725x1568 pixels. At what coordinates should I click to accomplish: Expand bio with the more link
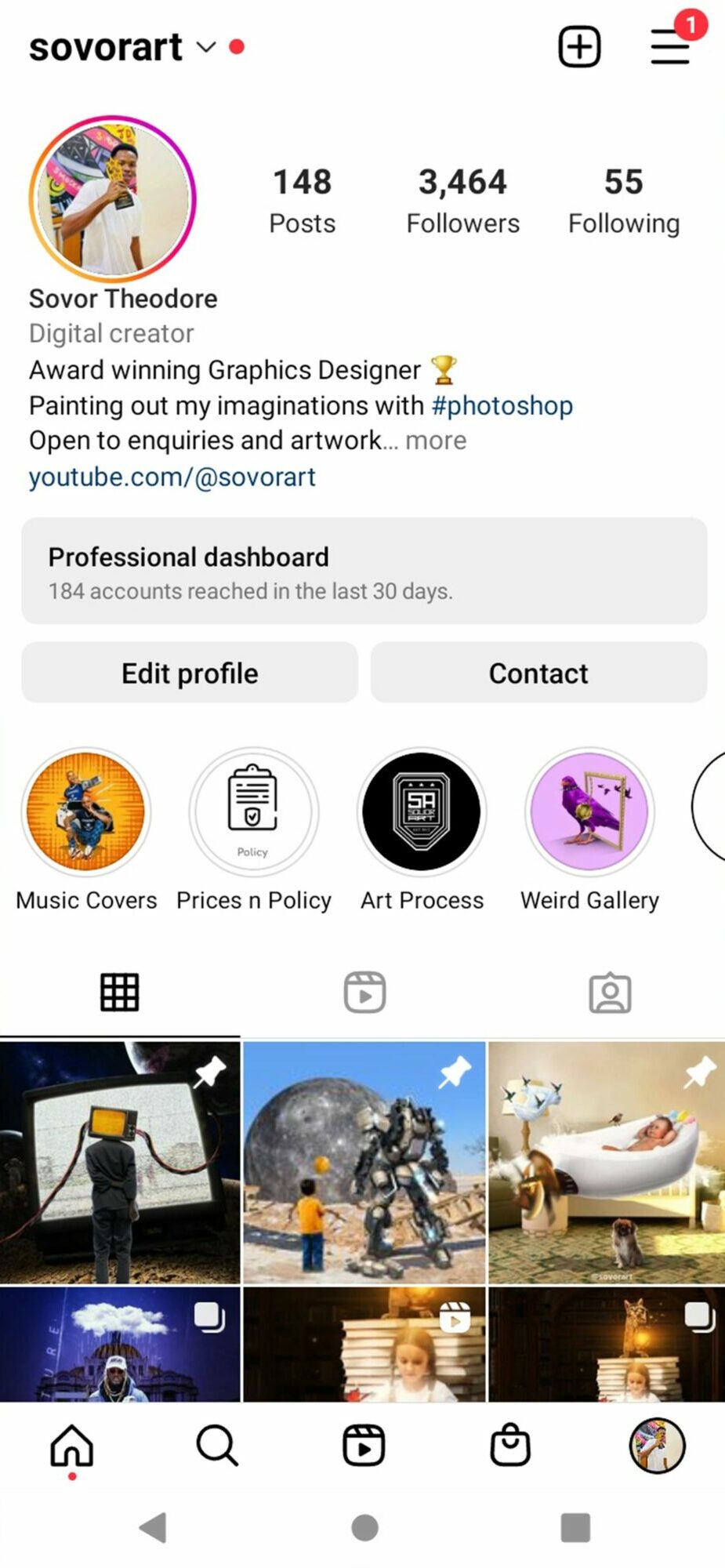tap(436, 441)
